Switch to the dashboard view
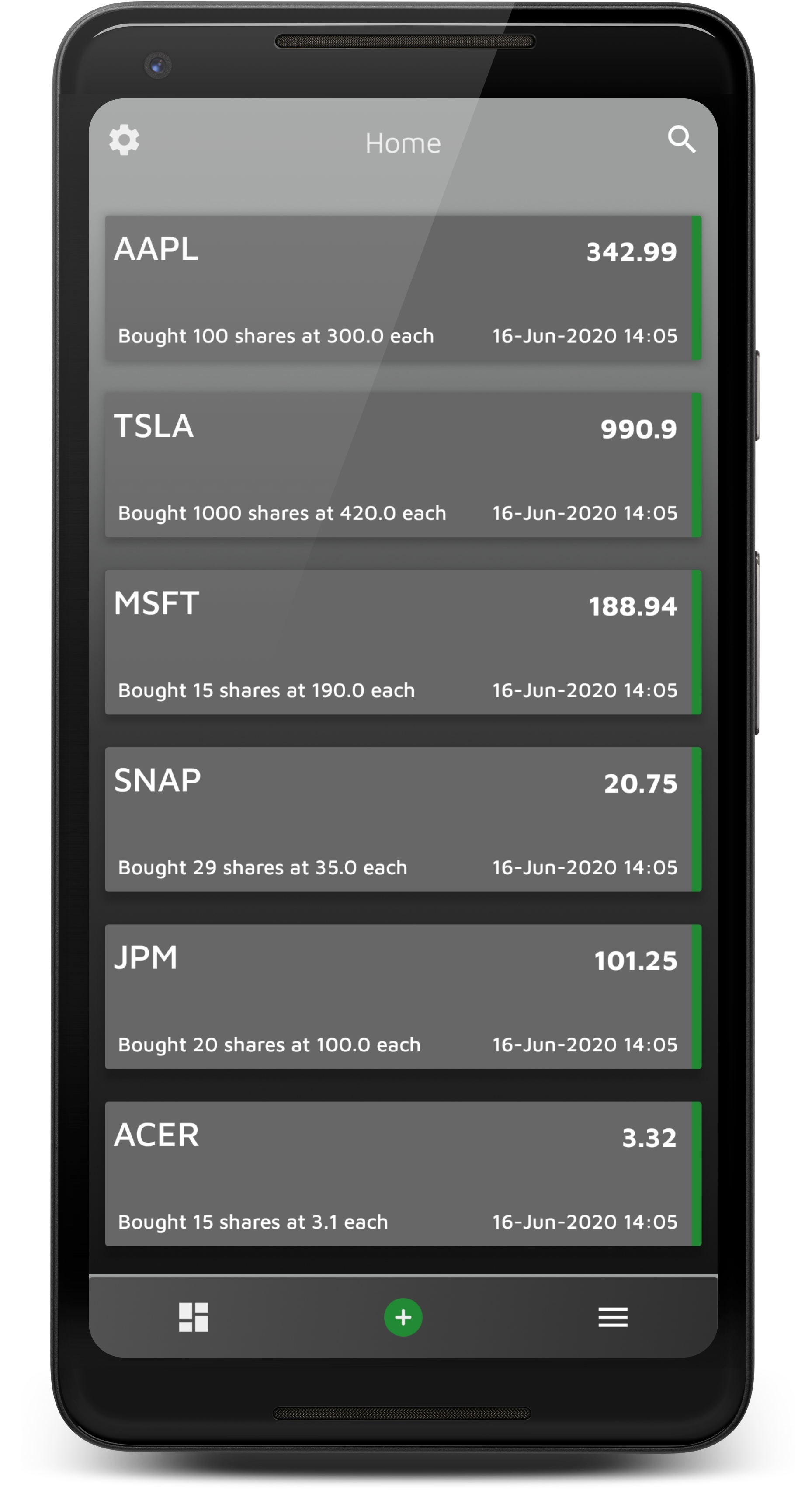Viewport: 812px width, 1511px height. [x=194, y=1317]
